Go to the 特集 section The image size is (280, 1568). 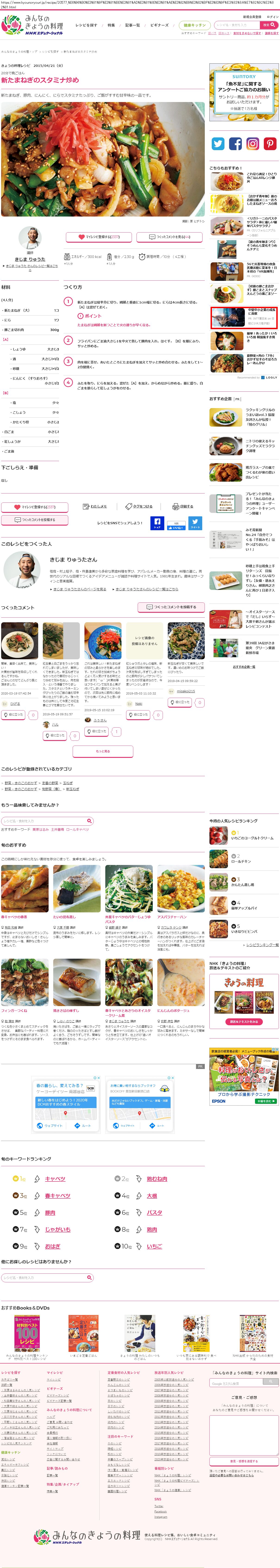pos(111,25)
